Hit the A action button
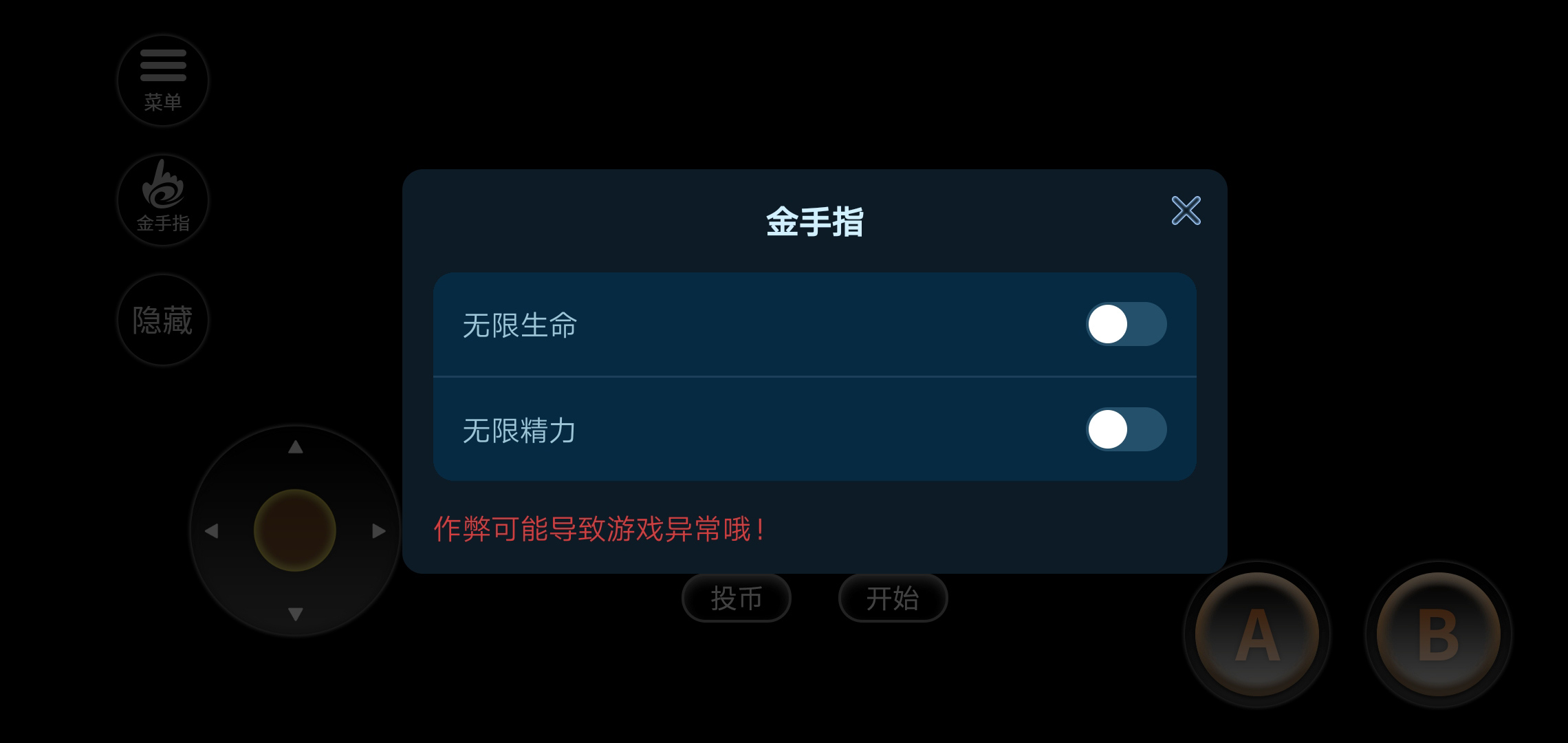The width and height of the screenshot is (1568, 743). point(1256,634)
